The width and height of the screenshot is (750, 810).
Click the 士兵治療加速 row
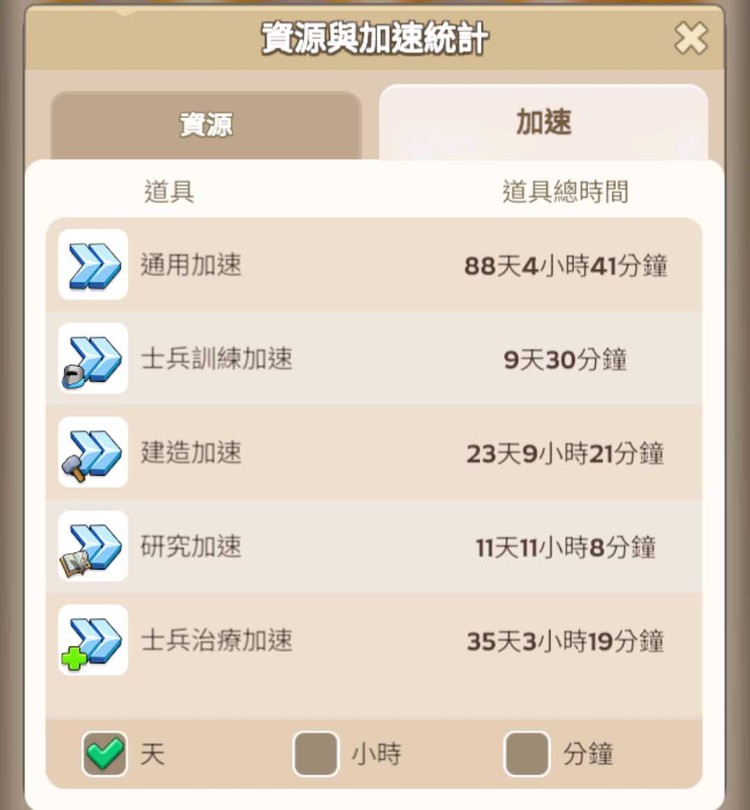click(x=375, y=641)
